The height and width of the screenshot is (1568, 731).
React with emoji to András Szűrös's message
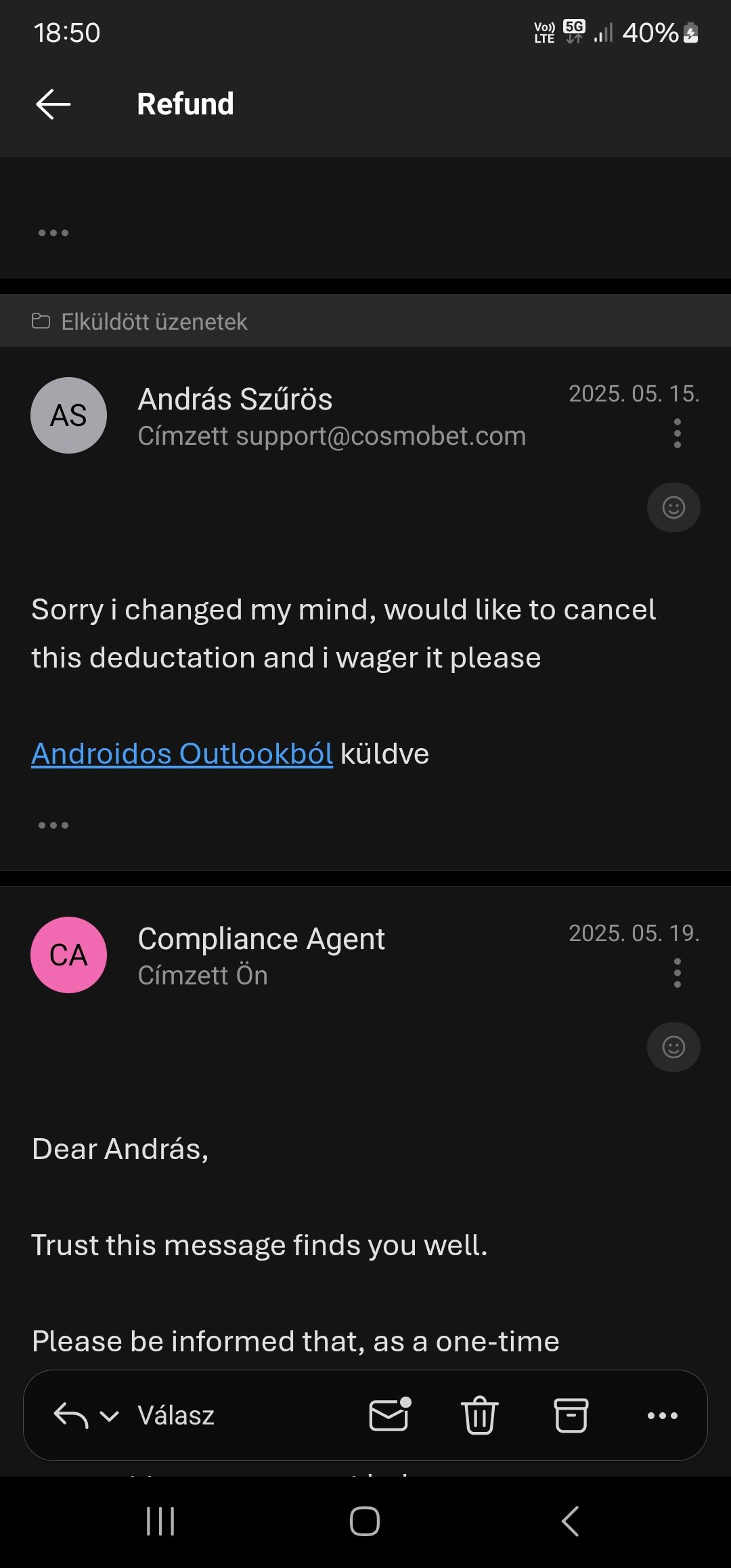[x=673, y=507]
